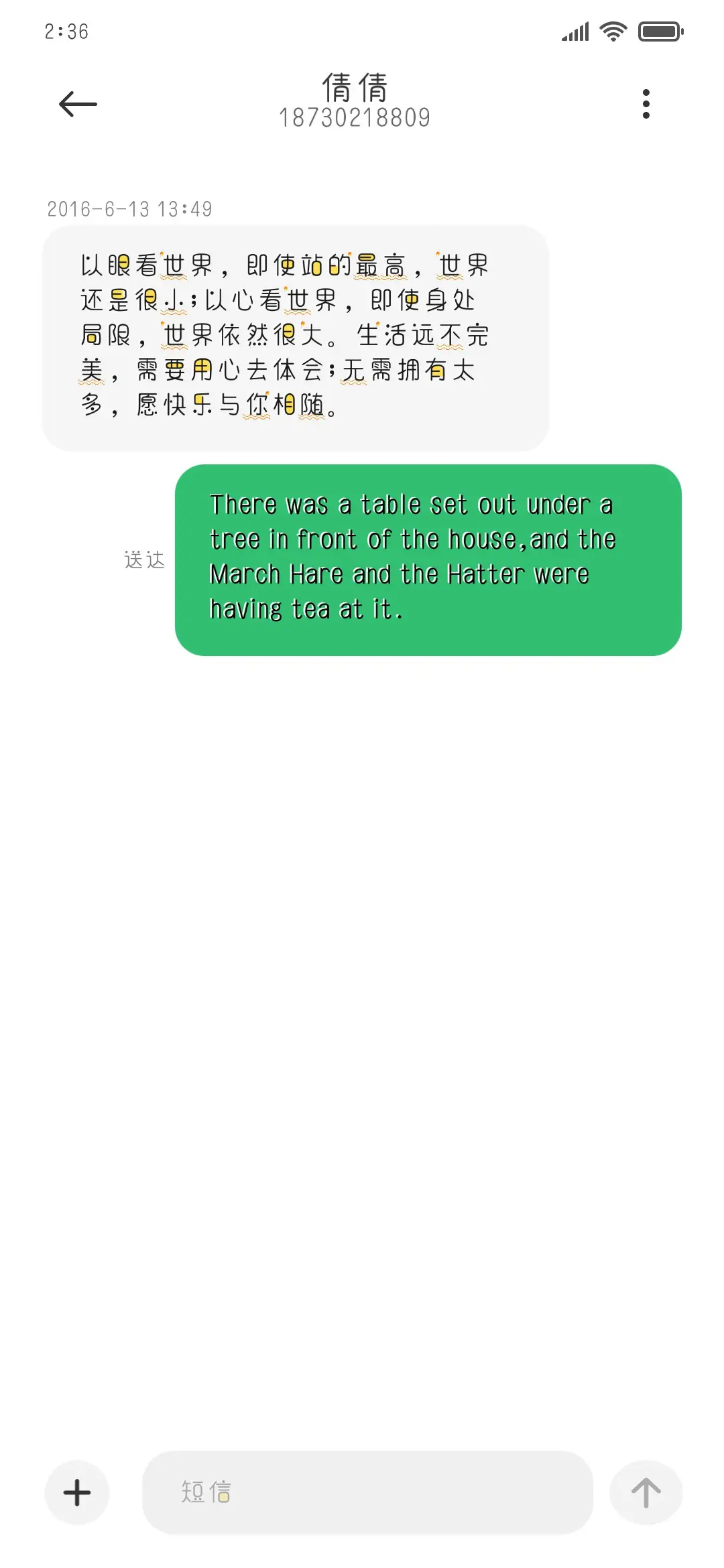Screen dimensions: 724x1568
Task: Check the Wi-Fi status icon
Action: tap(611, 30)
